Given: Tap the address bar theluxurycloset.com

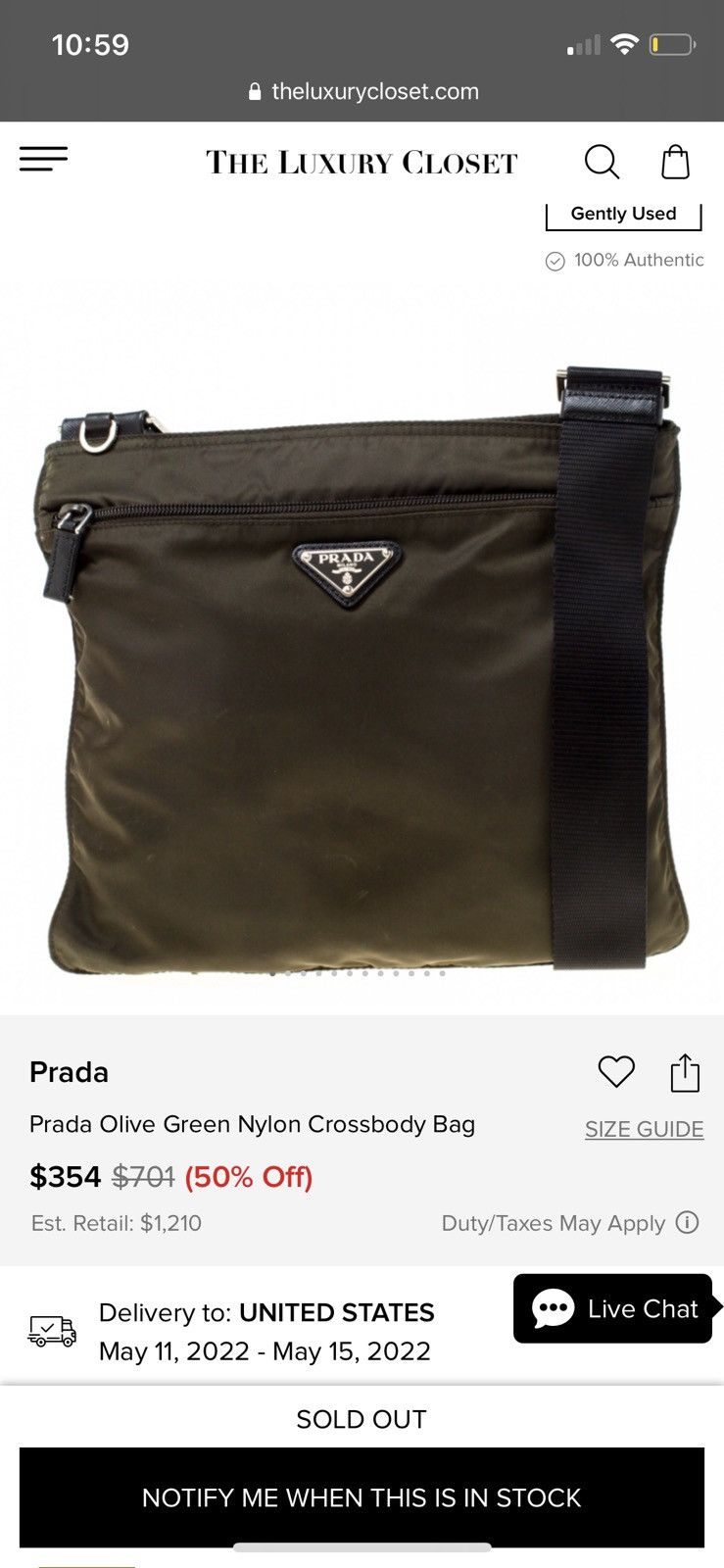Looking at the screenshot, I should tap(363, 91).
